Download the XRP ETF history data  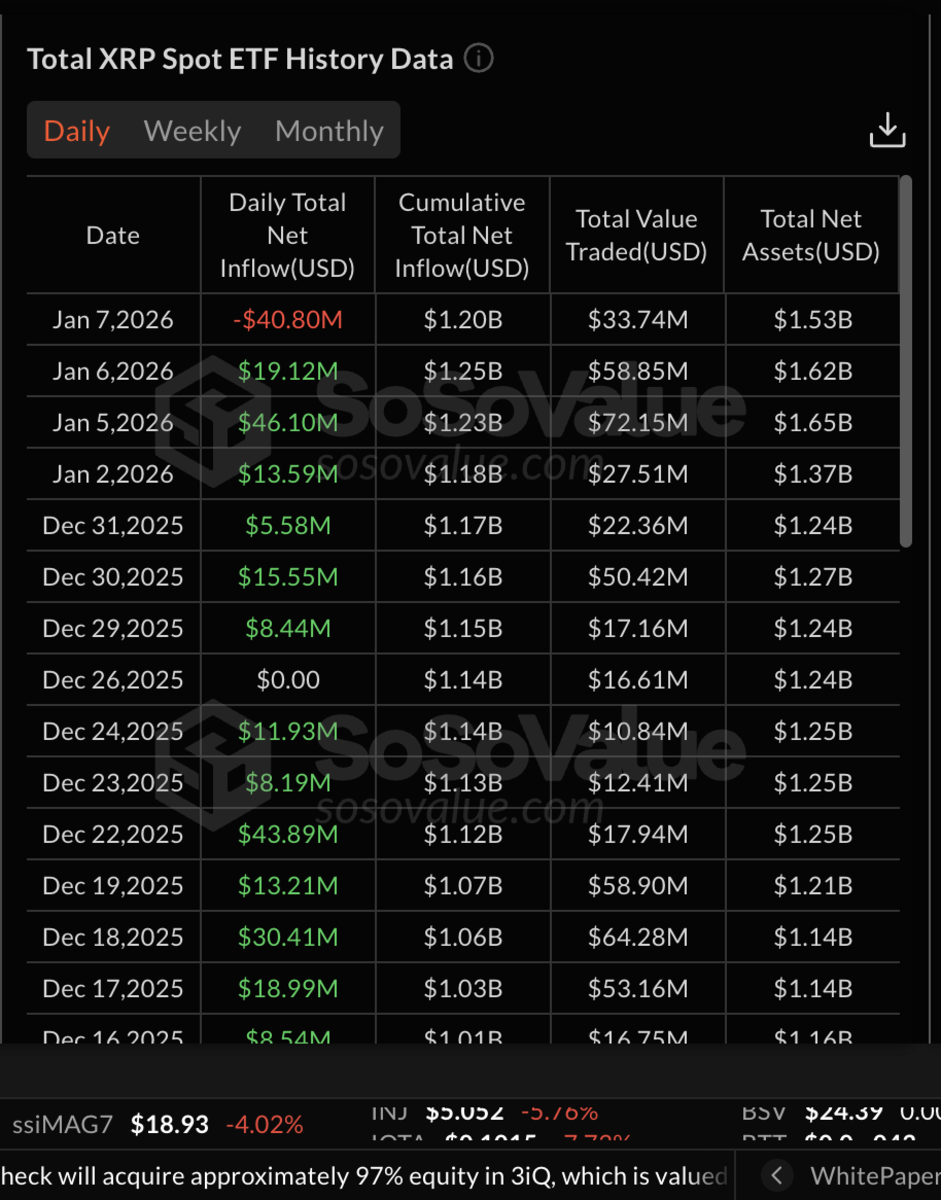(x=888, y=130)
